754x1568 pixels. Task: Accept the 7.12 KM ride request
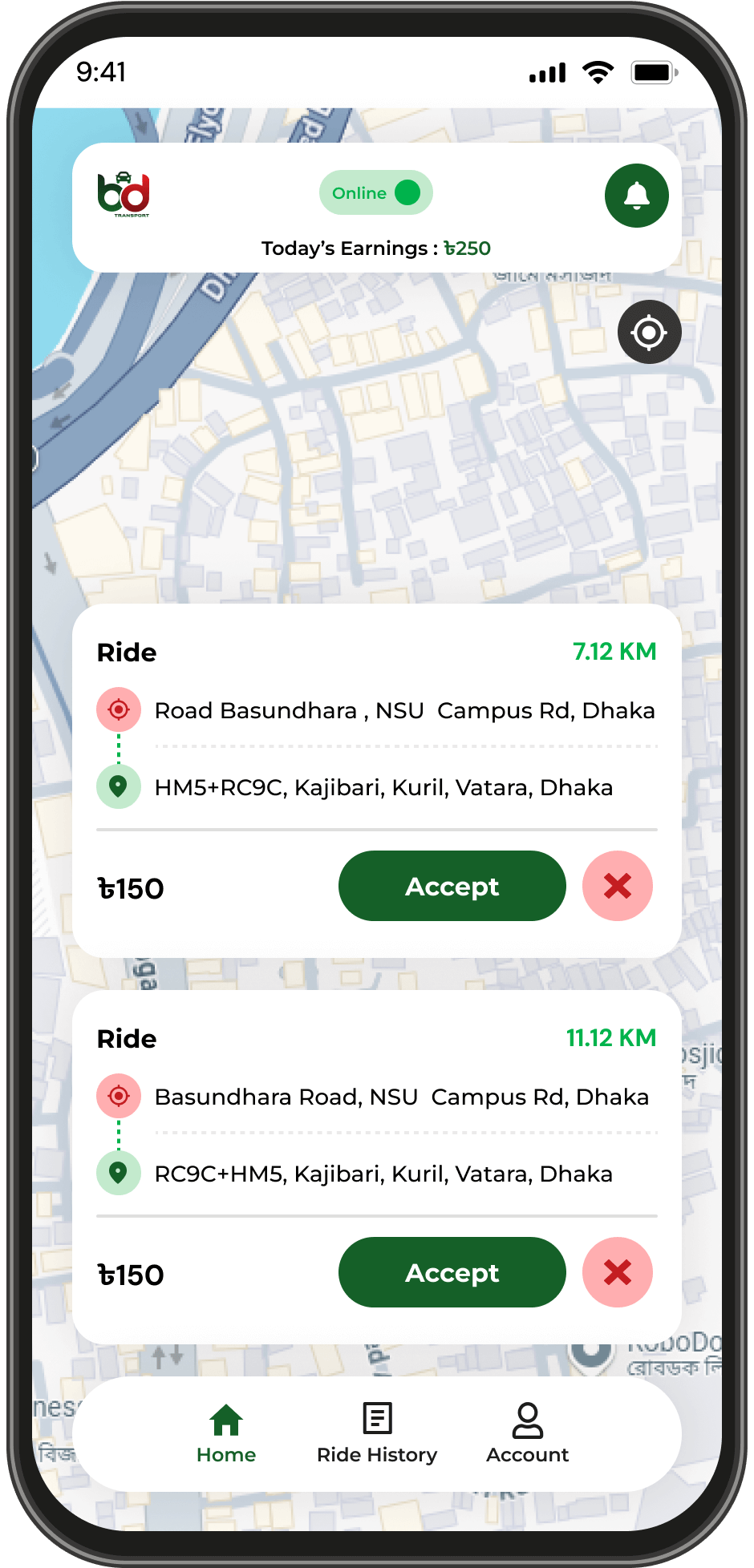point(452,886)
